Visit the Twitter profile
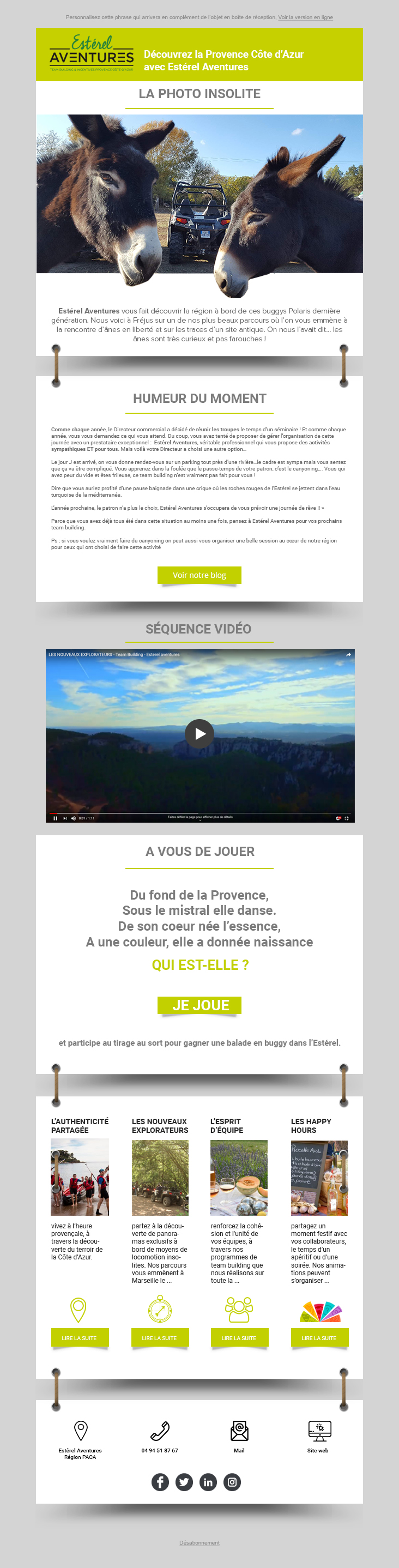Viewport: 399px width, 1568px height. pyautogui.click(x=184, y=1482)
